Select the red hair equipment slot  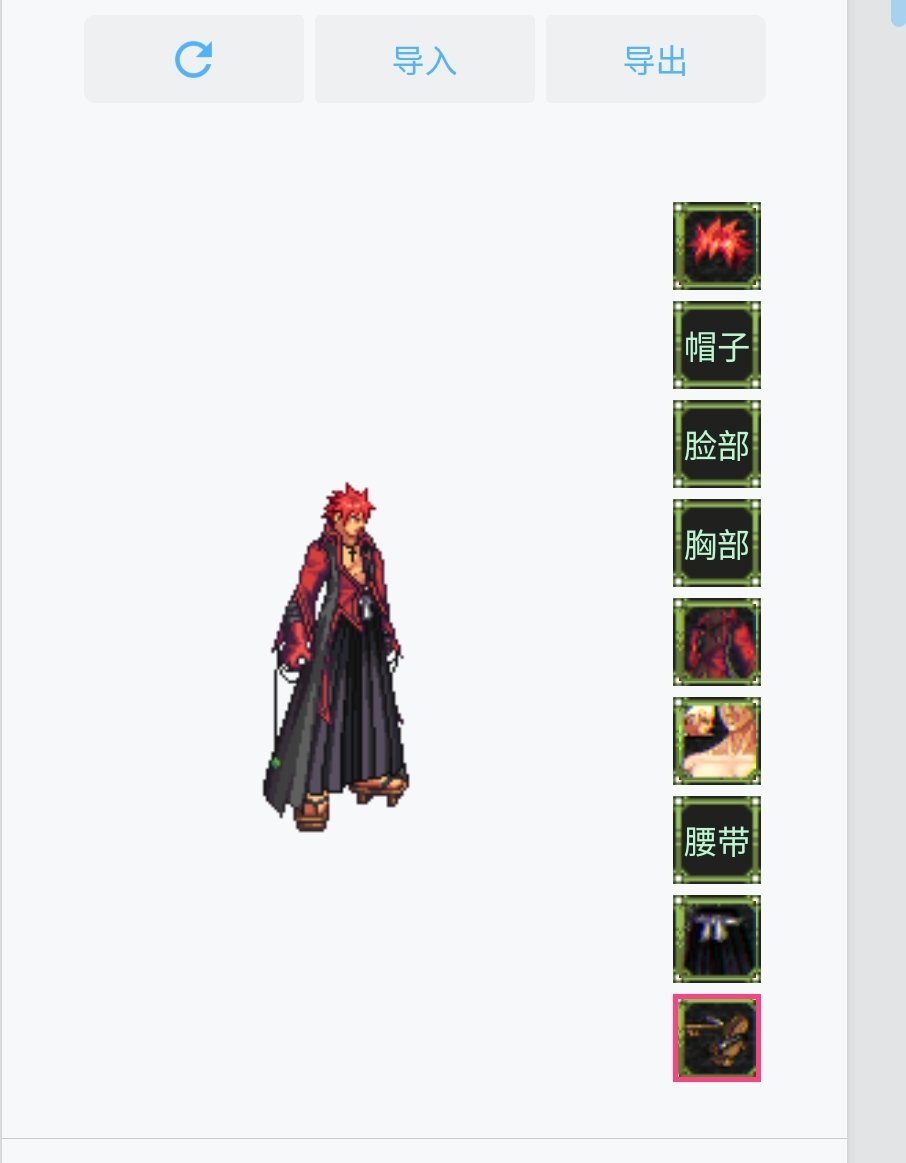click(716, 246)
